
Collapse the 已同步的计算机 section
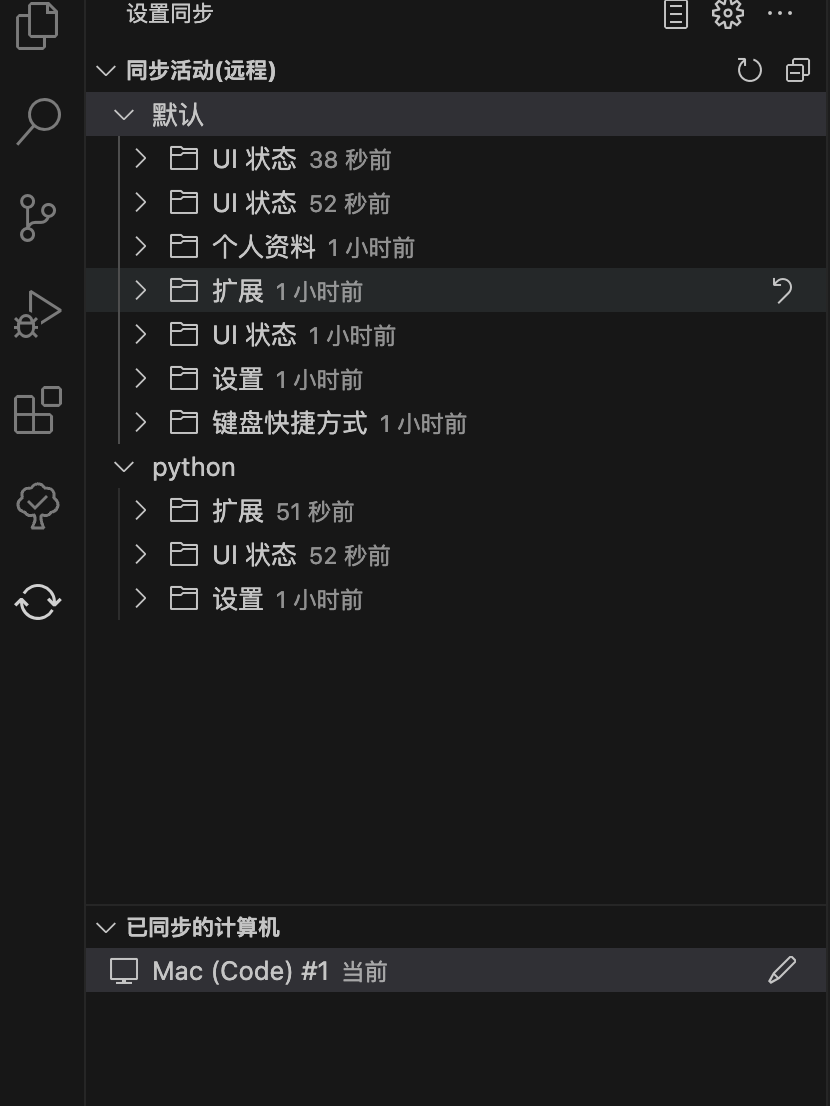tap(106, 927)
